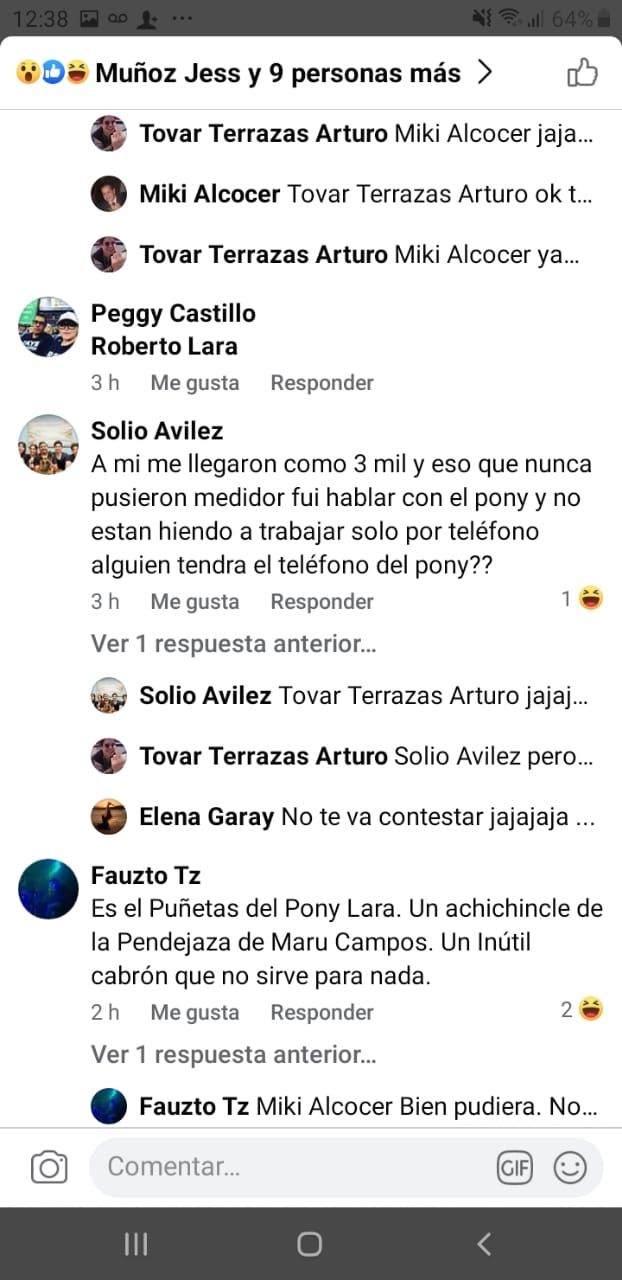Open Miki Alcocer's reply to Tovar Terrazas
622x1280 pixels.
point(365,194)
